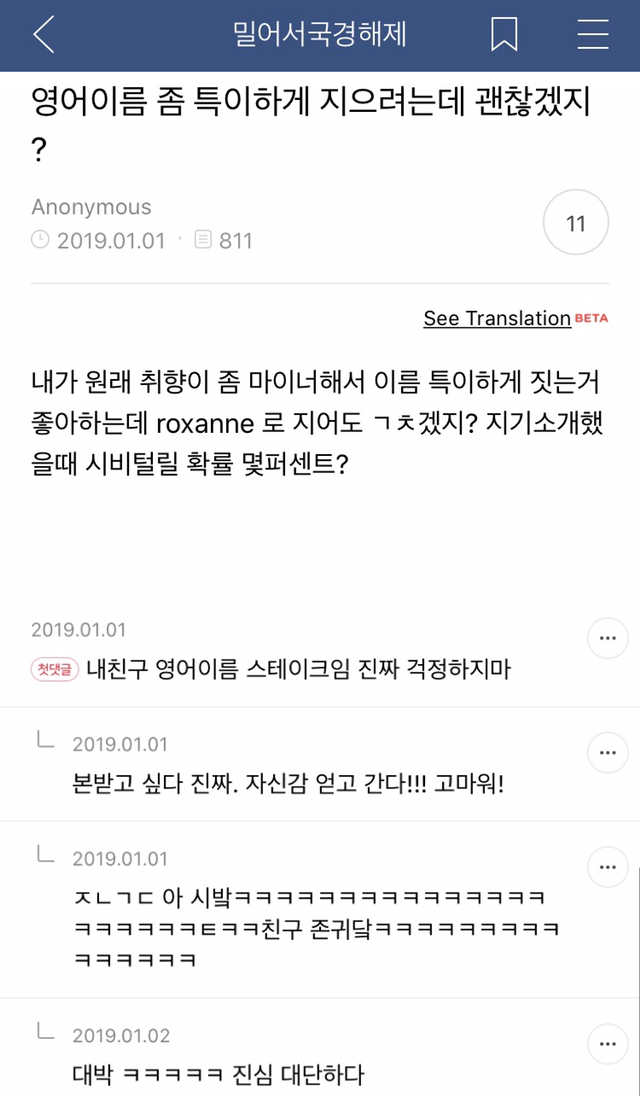Image resolution: width=640 pixels, height=1096 pixels.
Task: Open options for the 본받고 싶다 reply
Action: [607, 751]
